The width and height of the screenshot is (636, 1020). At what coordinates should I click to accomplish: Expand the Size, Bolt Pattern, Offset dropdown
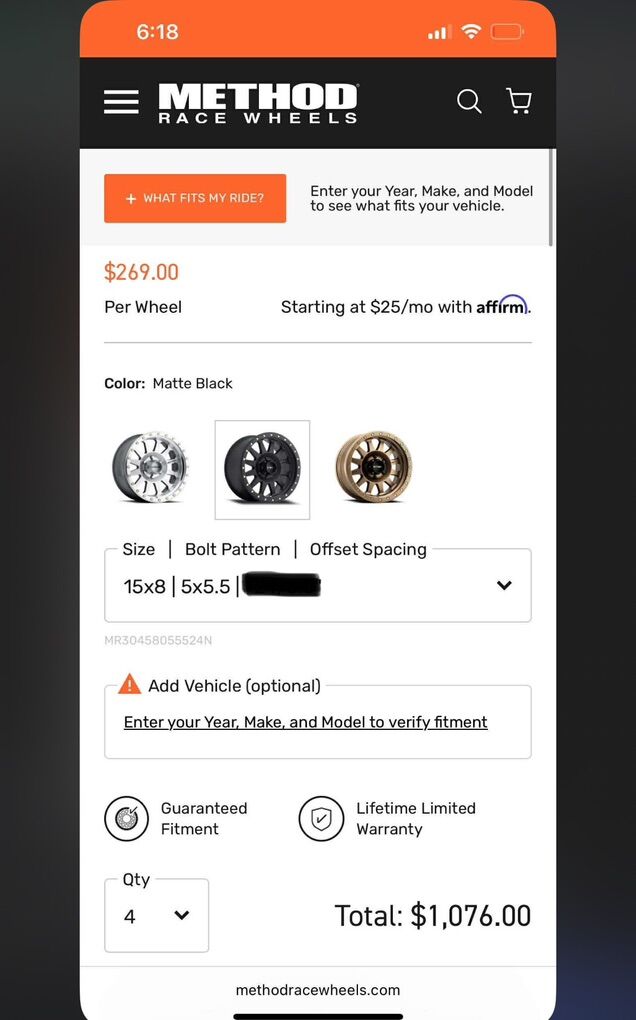click(318, 586)
